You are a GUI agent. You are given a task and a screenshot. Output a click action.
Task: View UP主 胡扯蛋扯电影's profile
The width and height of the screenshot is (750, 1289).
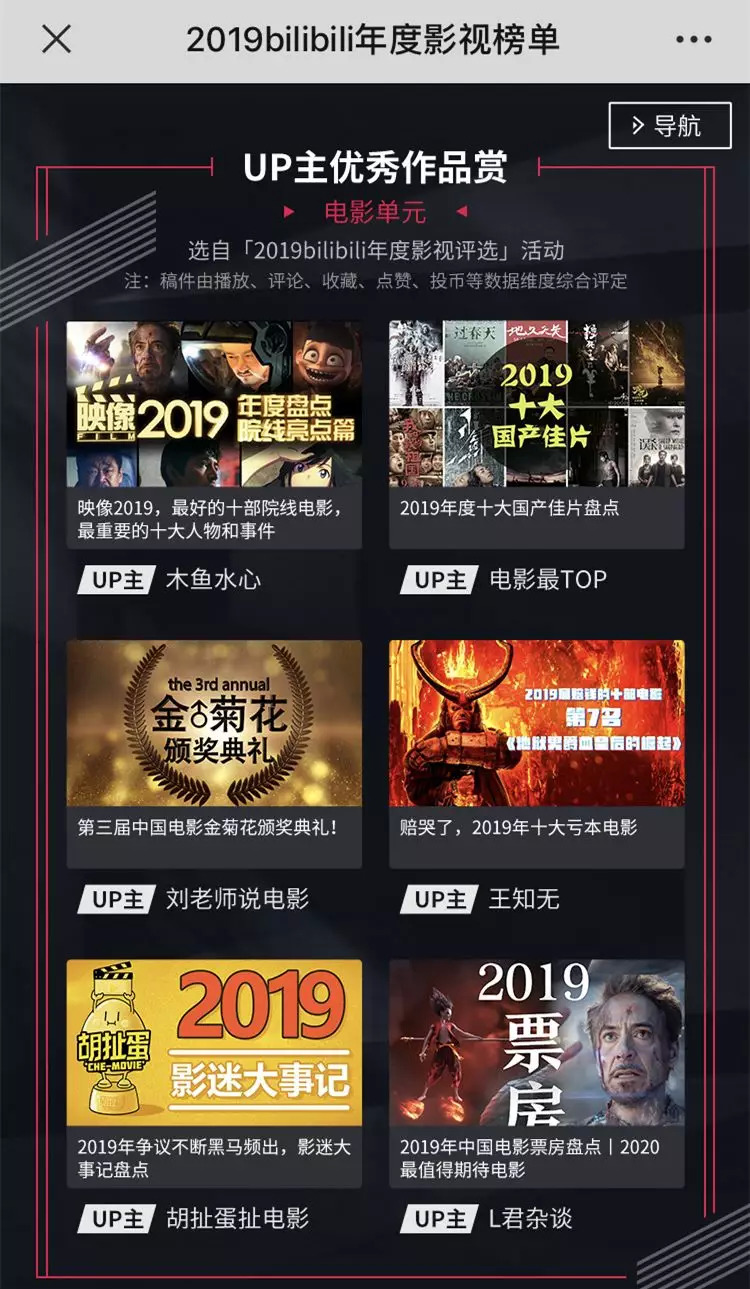[x=237, y=1219]
